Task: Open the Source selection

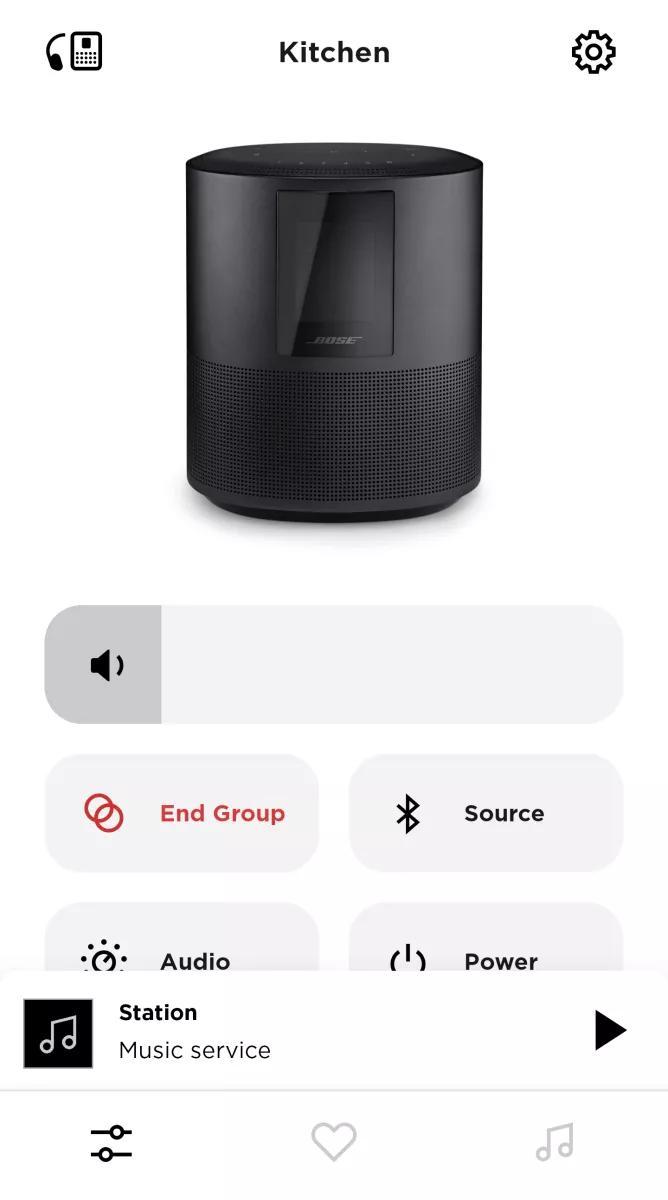Action: [x=486, y=813]
